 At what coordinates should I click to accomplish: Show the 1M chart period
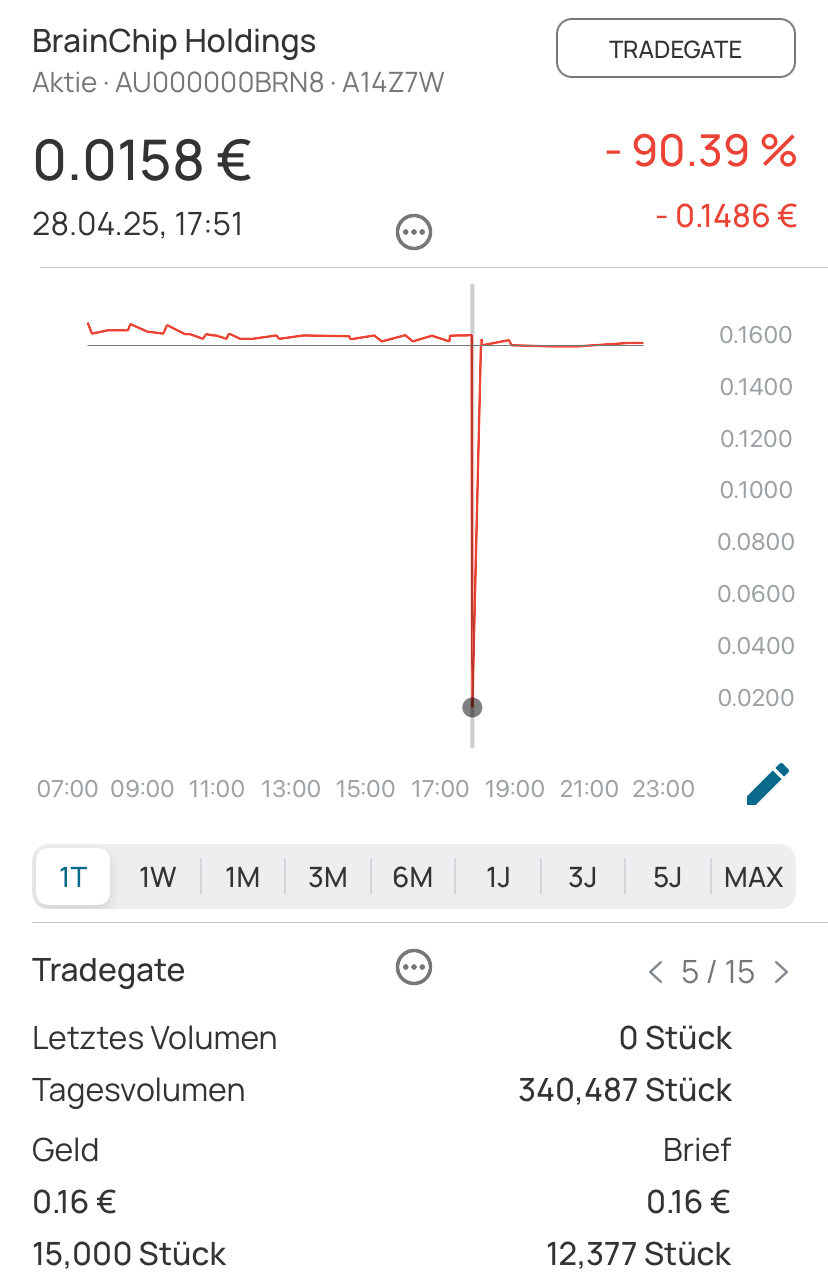click(x=242, y=877)
